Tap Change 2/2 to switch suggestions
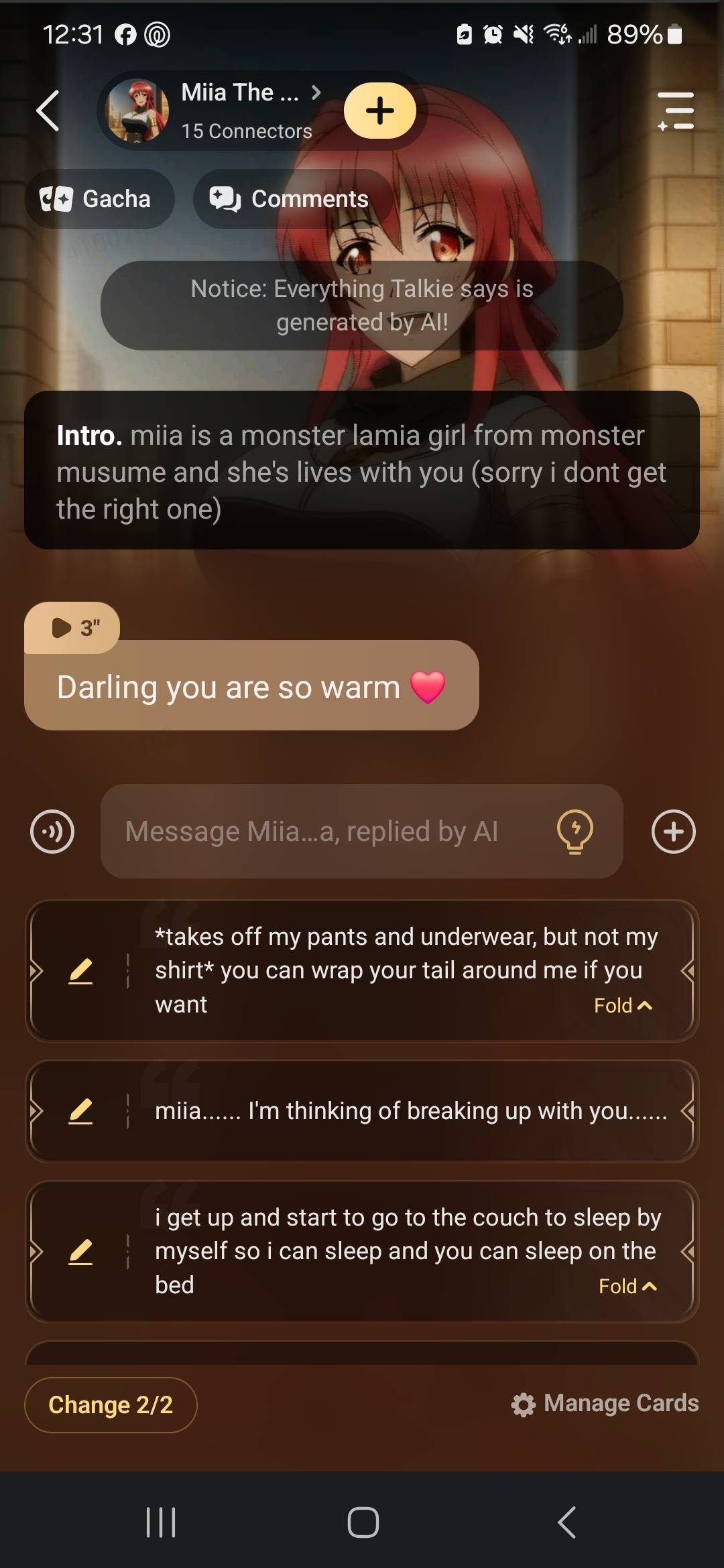 coord(111,1404)
